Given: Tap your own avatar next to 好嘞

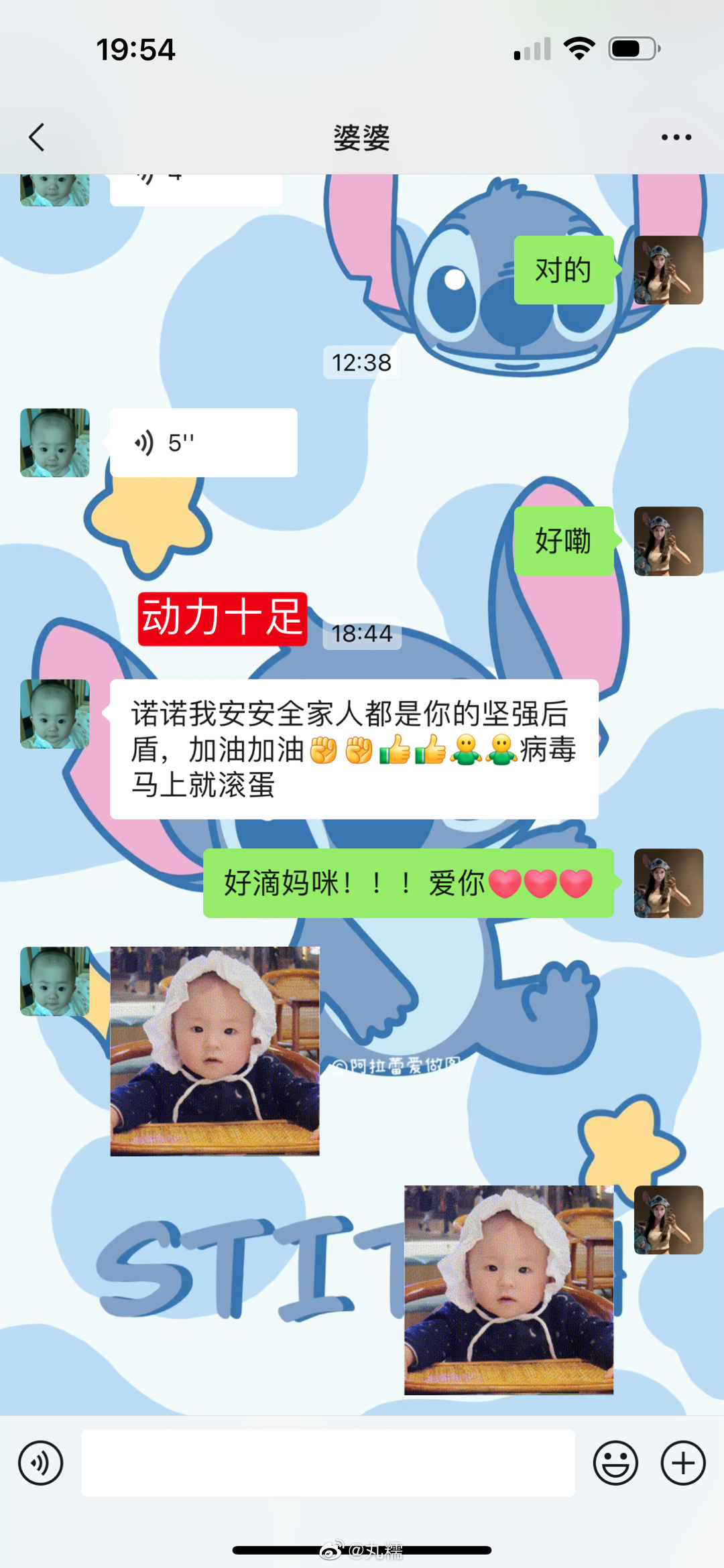Looking at the screenshot, I should (668, 541).
